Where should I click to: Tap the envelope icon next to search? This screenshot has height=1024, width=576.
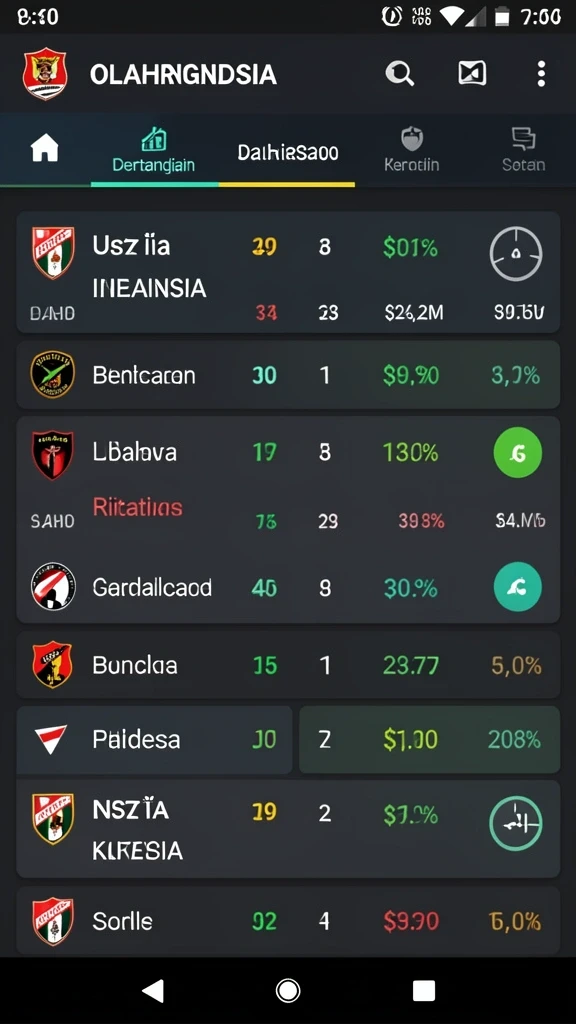[472, 73]
